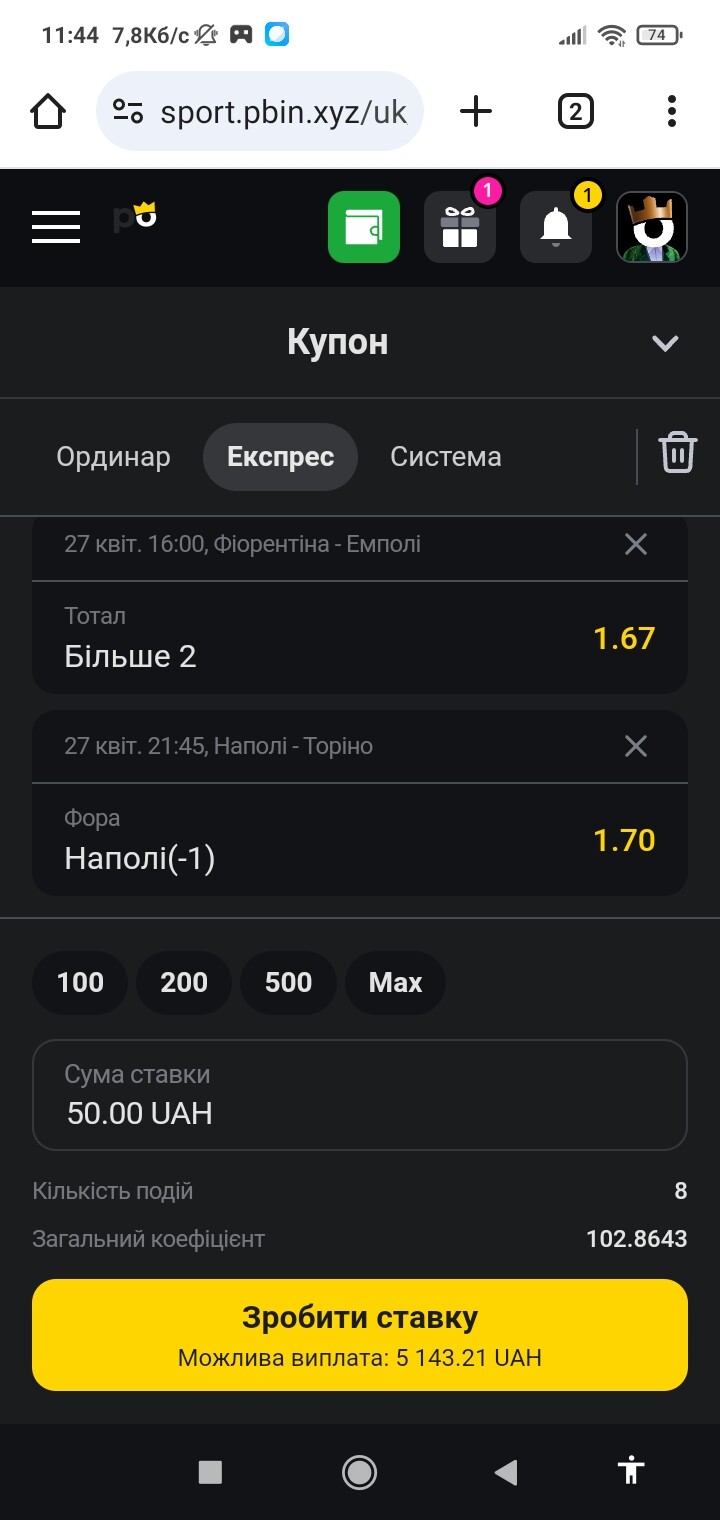Image resolution: width=720 pixels, height=1520 pixels.
Task: Switch to the Ординар tab
Action: [113, 457]
